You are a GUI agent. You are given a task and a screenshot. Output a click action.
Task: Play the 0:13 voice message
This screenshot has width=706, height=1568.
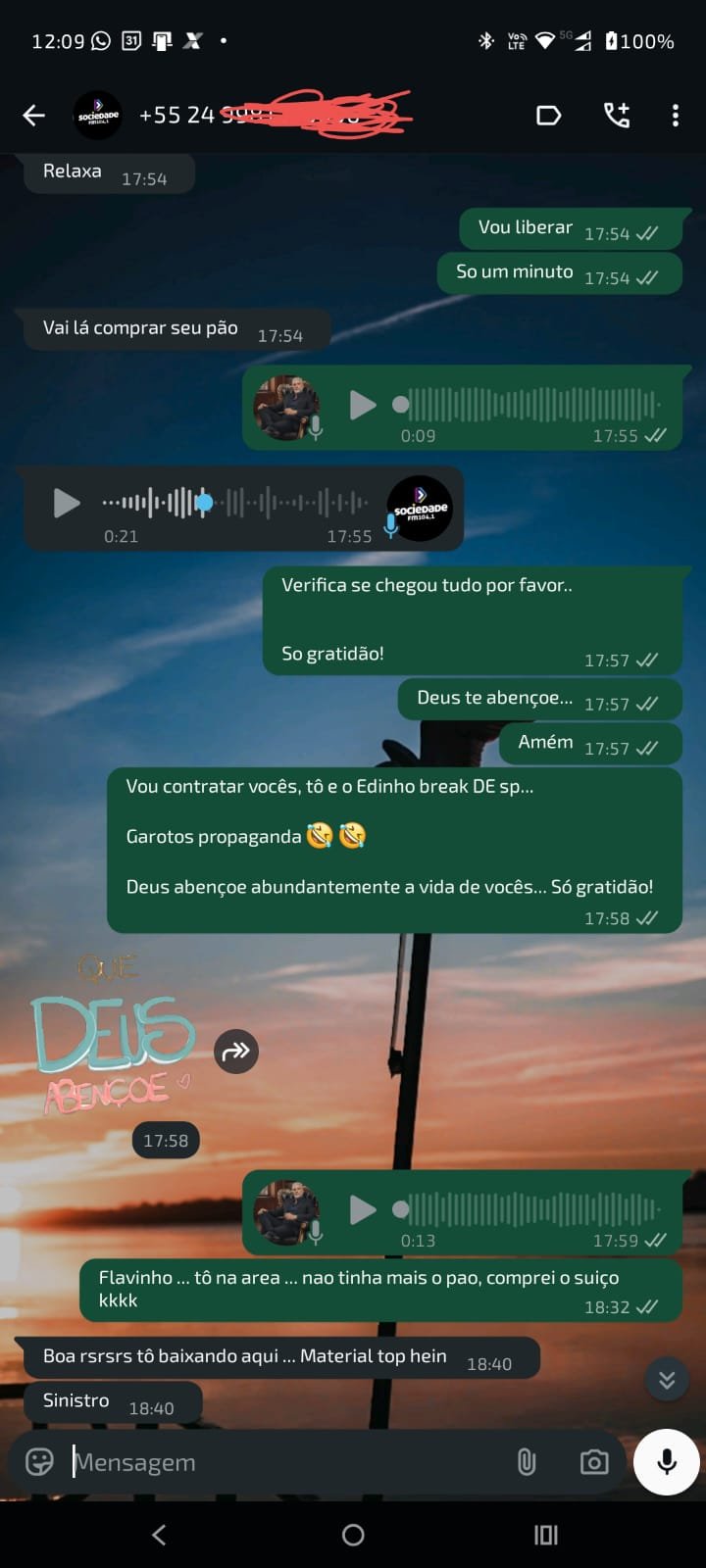[x=363, y=1209]
